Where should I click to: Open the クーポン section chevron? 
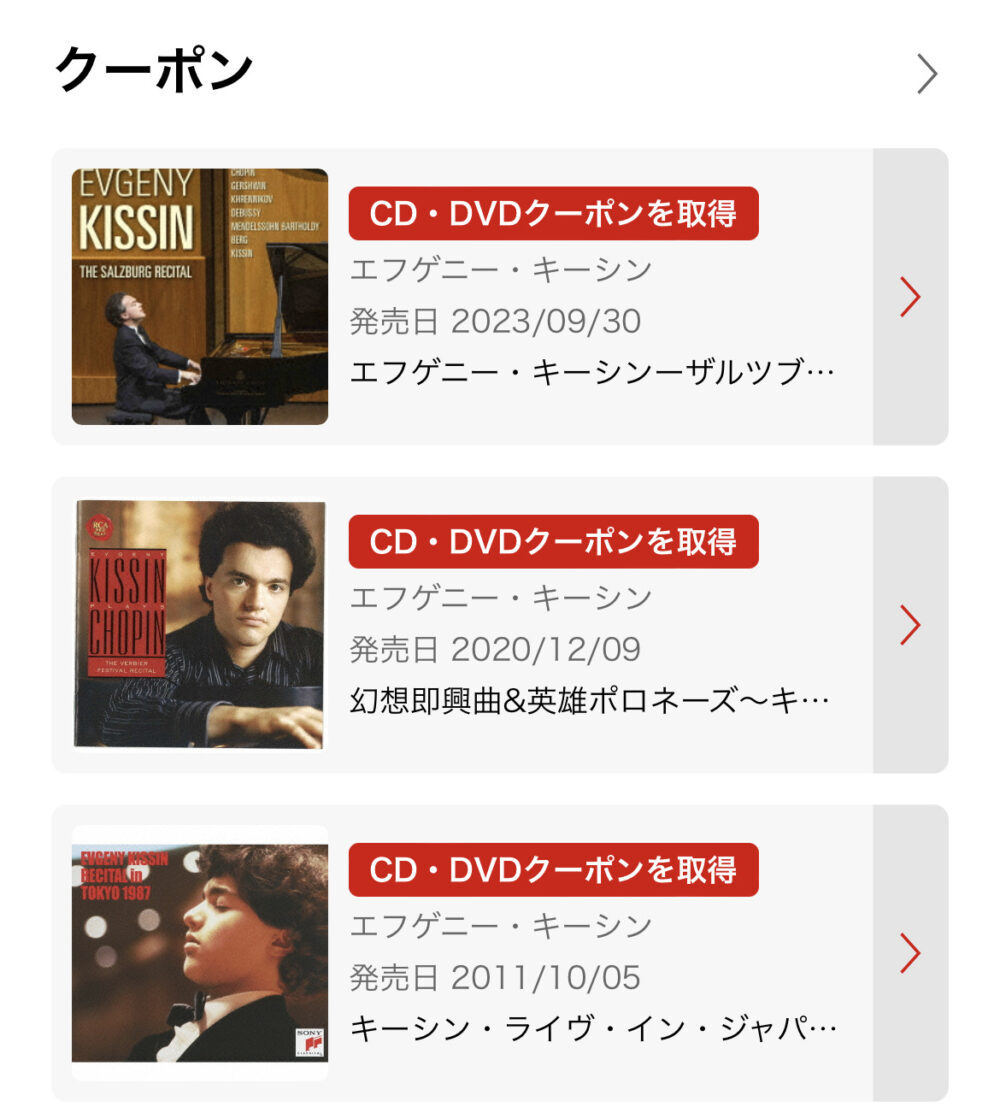pyautogui.click(x=927, y=74)
